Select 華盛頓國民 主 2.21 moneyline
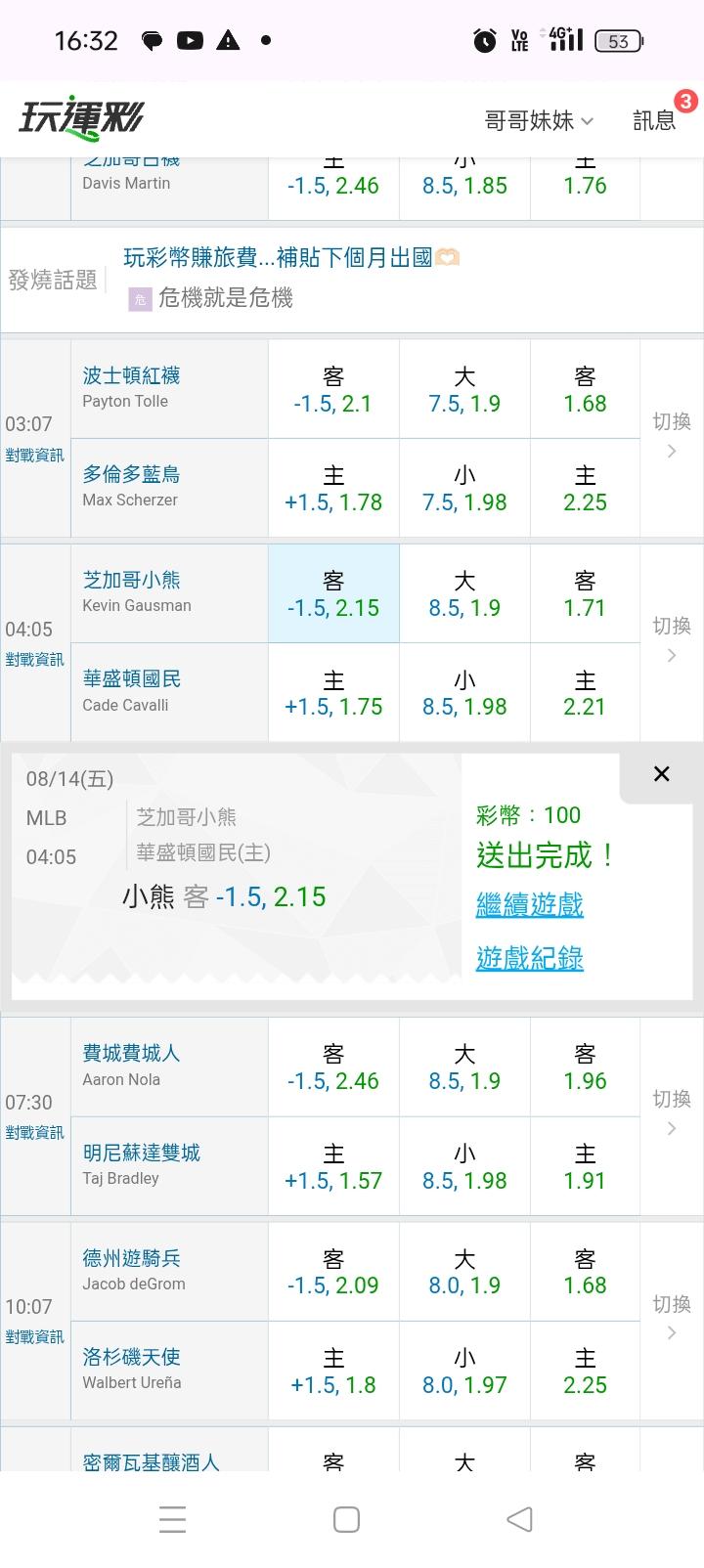 tap(585, 692)
